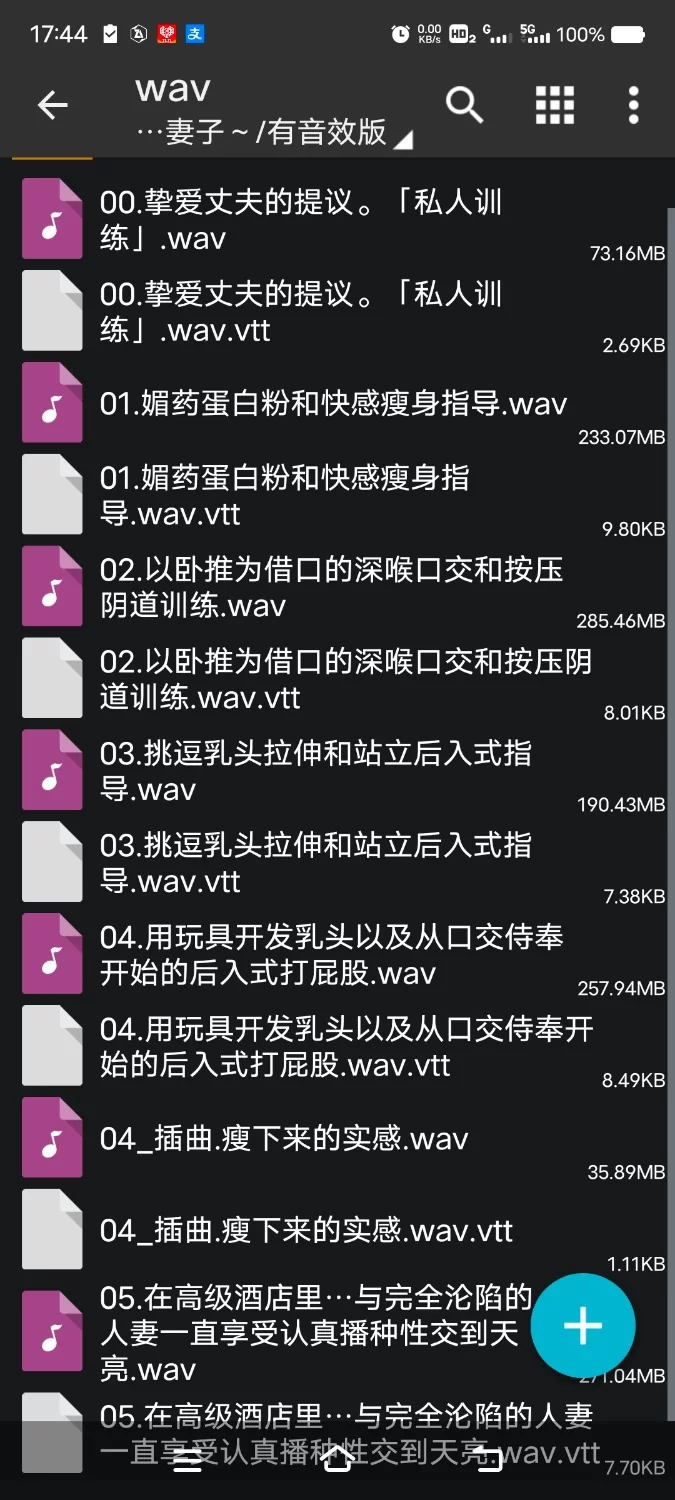Screen dimensions: 675x1500
Task: Change the view mode via grid icon
Action: click(x=554, y=105)
